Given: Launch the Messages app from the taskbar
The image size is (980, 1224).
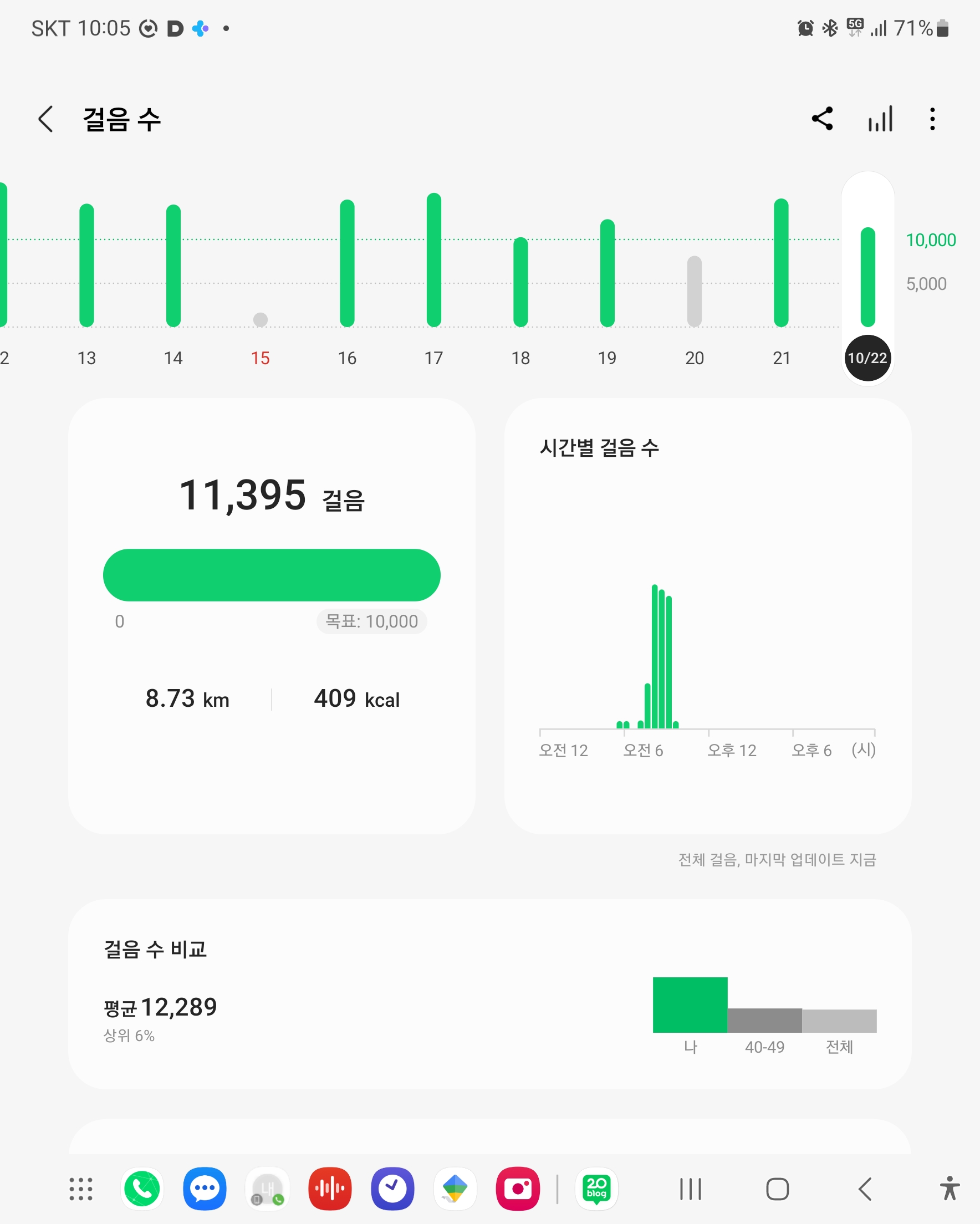Looking at the screenshot, I should 205,1189.
